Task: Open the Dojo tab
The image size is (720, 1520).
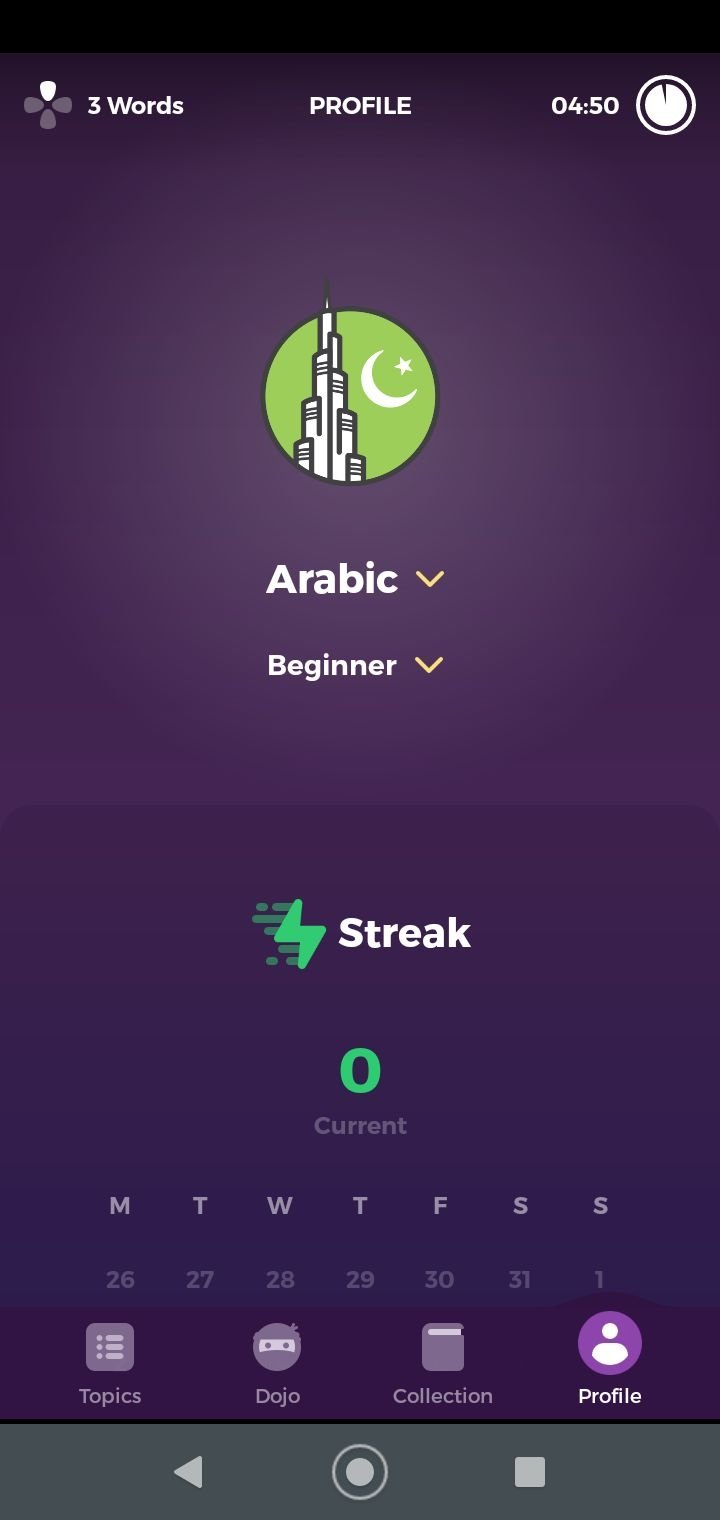Action: 277,1364
